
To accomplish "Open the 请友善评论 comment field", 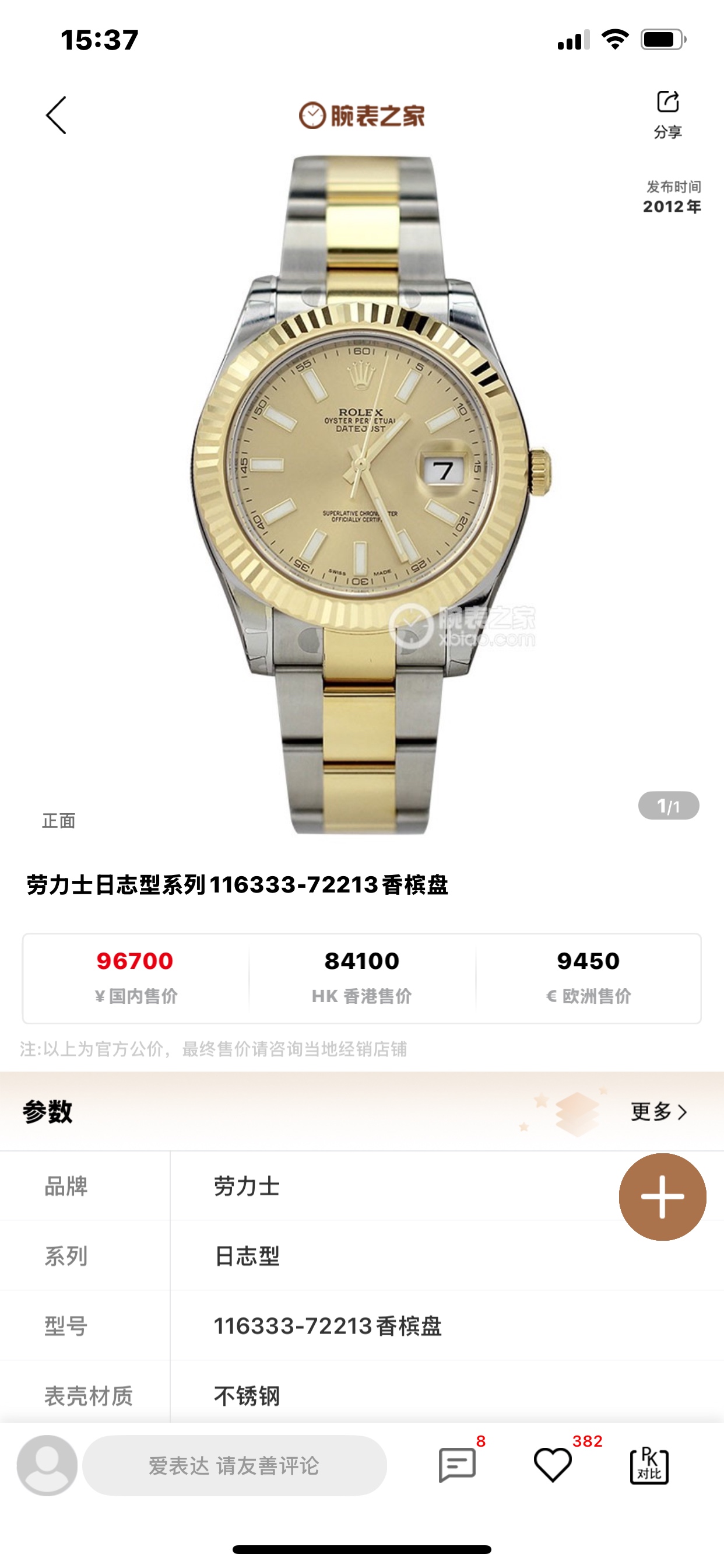I will (234, 1465).
